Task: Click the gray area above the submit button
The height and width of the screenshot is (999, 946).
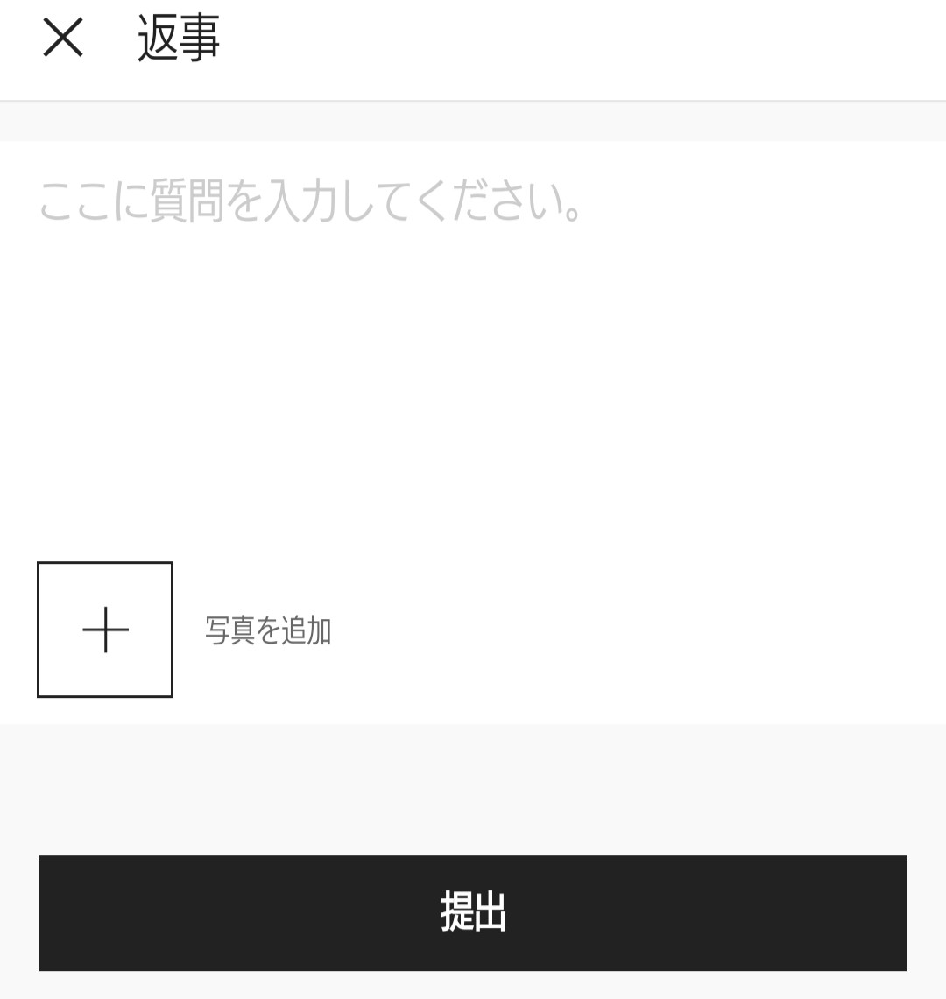Action: [473, 790]
